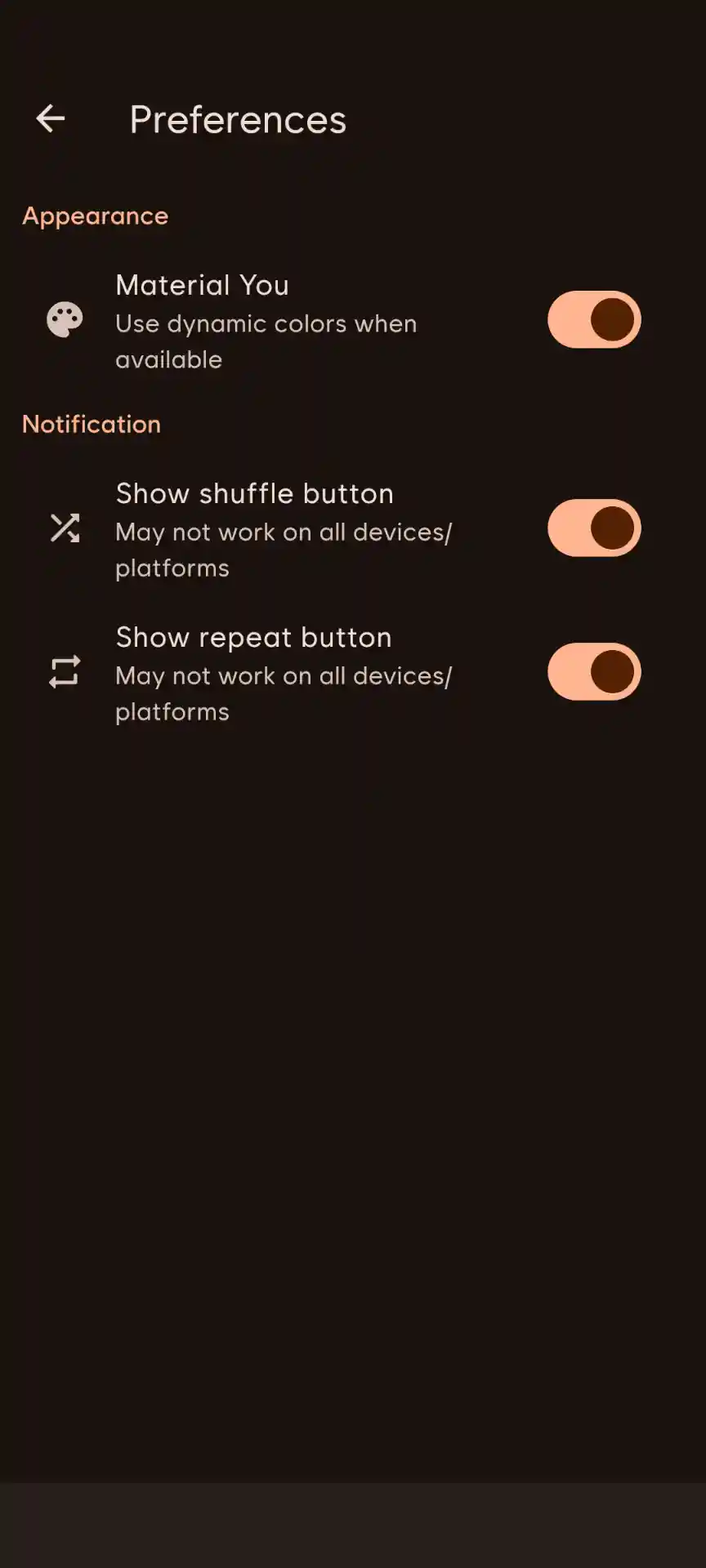Screen dimensions: 706x1568
Task: Click the shuffle setting description text
Action: pyautogui.click(x=284, y=549)
